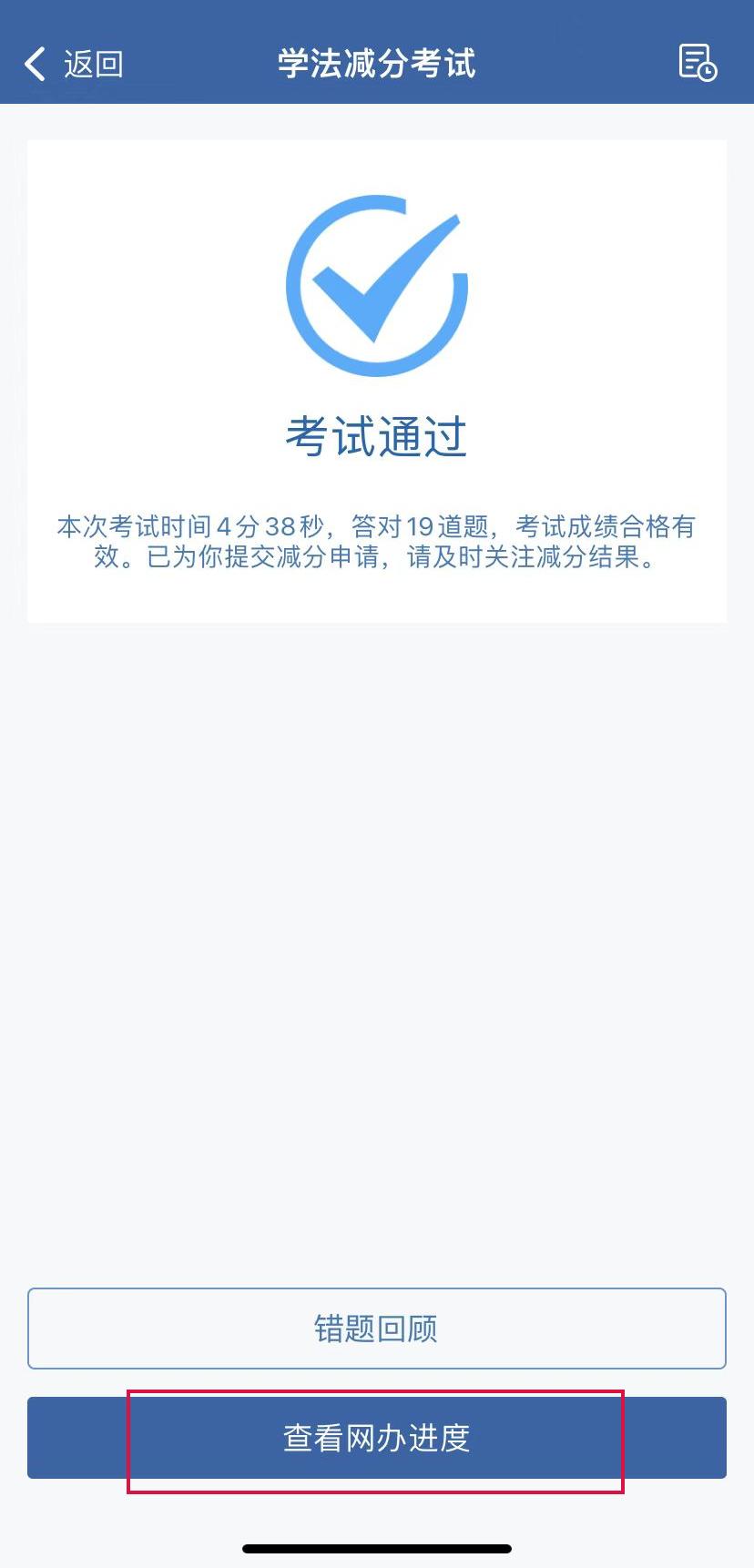Tap 返回 to go back
This screenshot has height=1568, width=754.
(91, 64)
